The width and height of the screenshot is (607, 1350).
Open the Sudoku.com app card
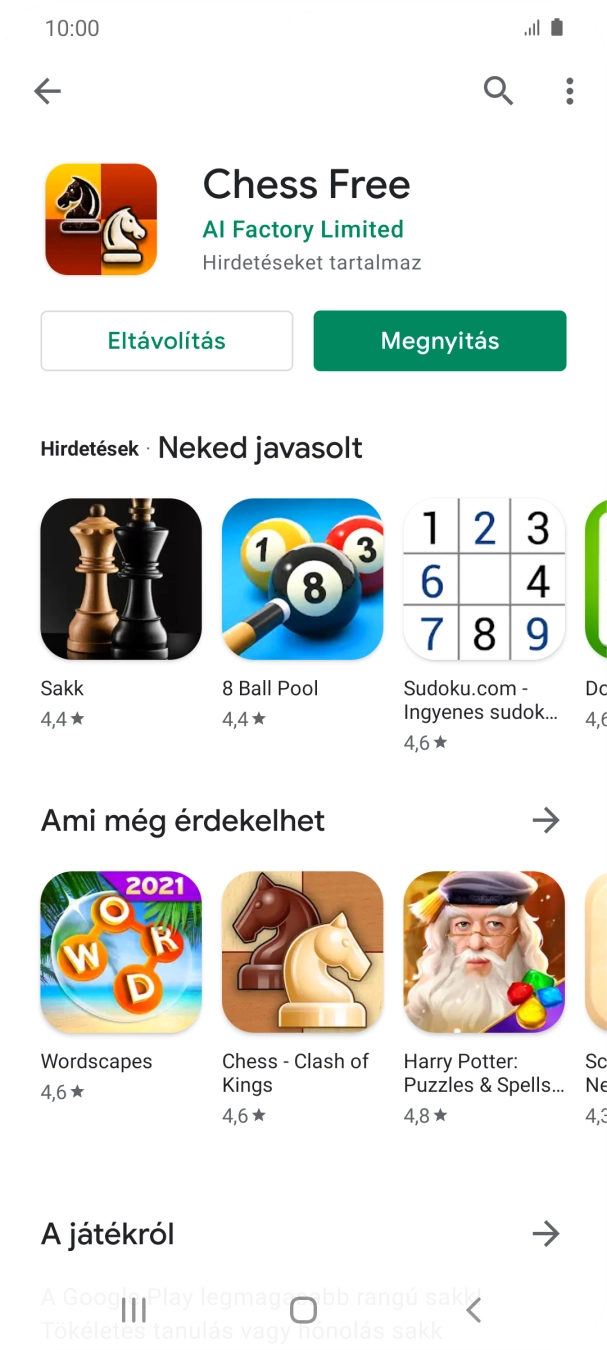click(x=484, y=579)
